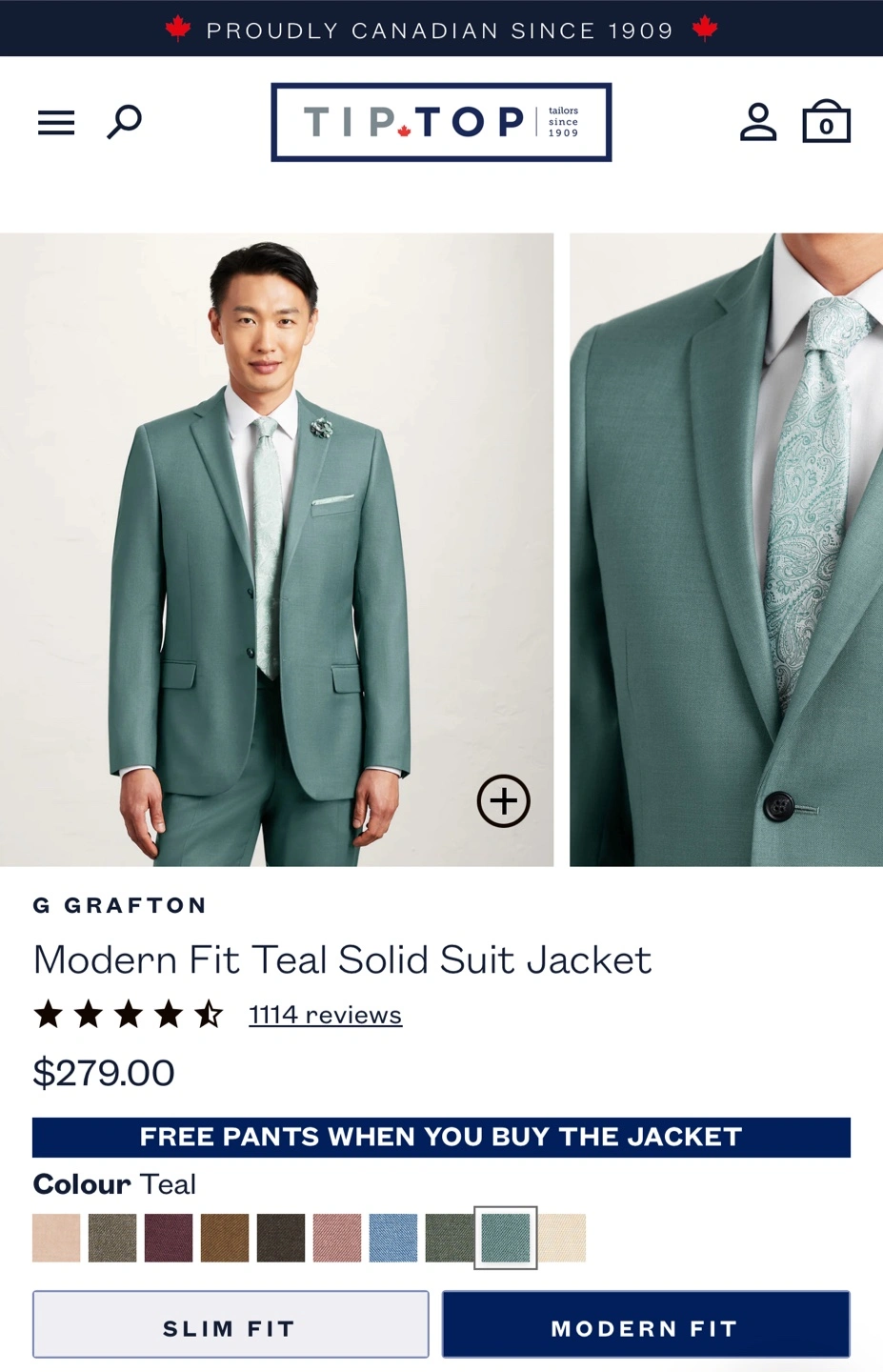The width and height of the screenshot is (883, 1372).
Task: Open the 1114 reviews link
Action: (325, 1015)
